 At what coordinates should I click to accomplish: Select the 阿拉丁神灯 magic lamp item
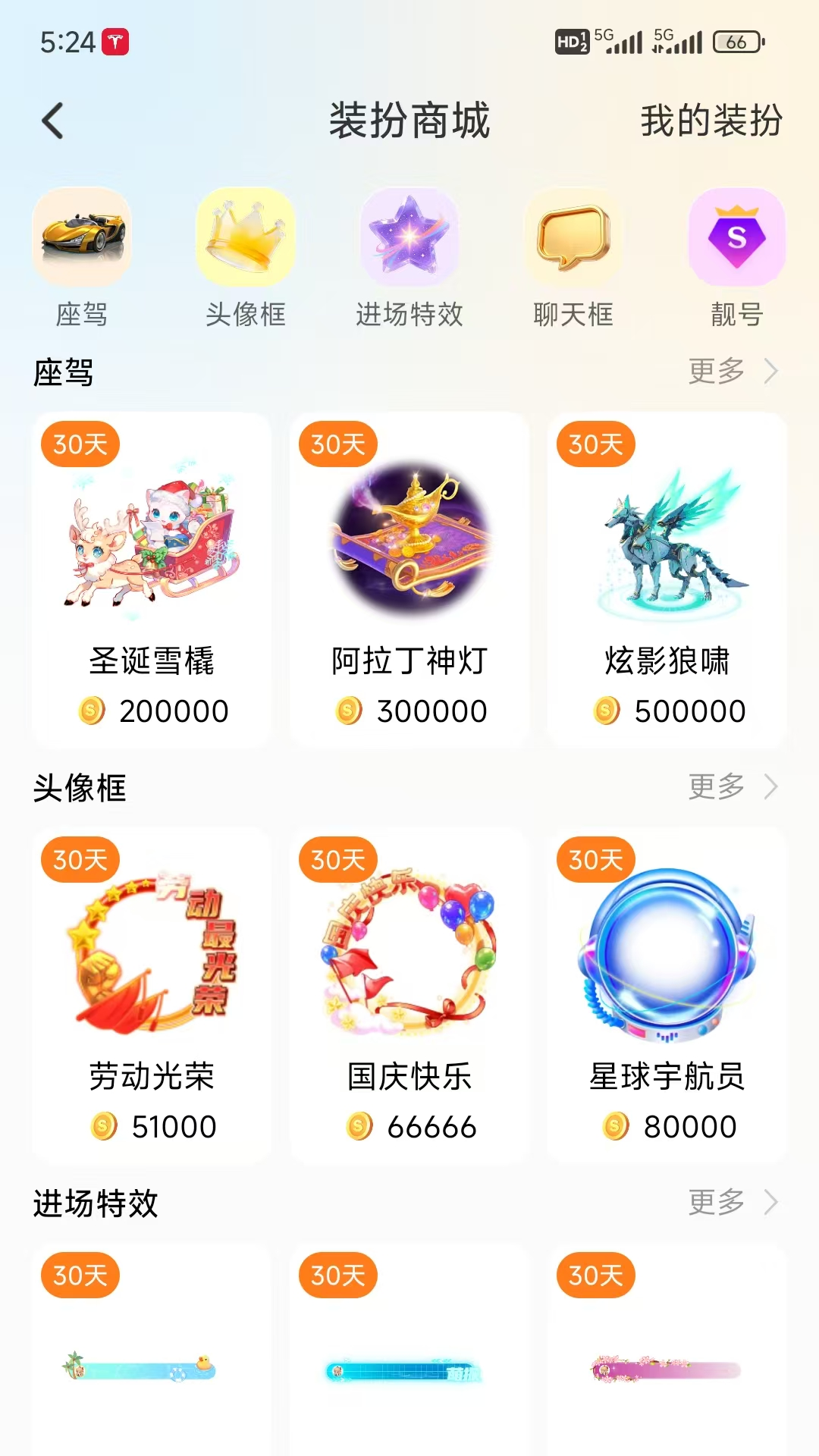pyautogui.click(x=409, y=538)
